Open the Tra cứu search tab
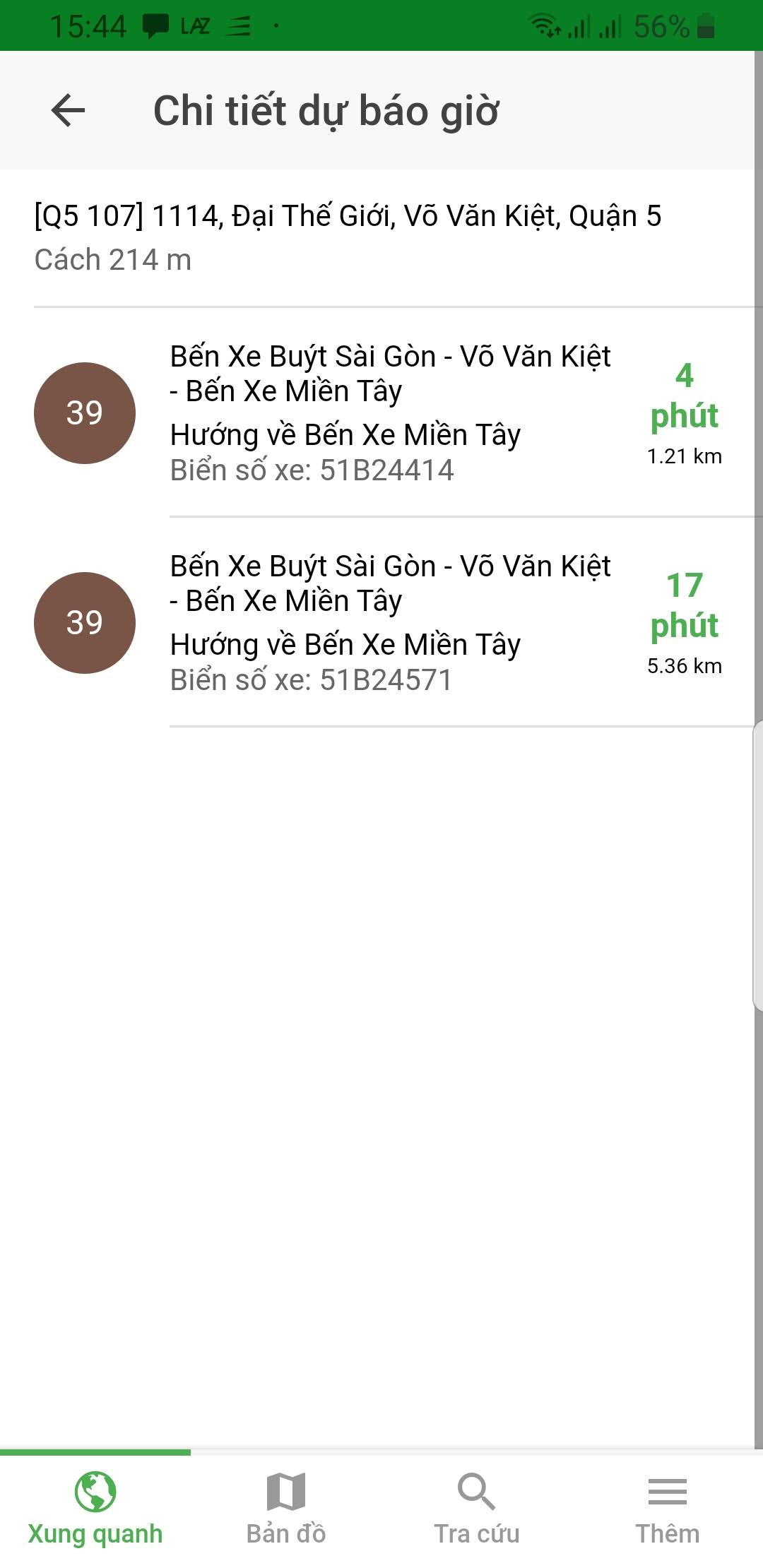 pos(477,1509)
